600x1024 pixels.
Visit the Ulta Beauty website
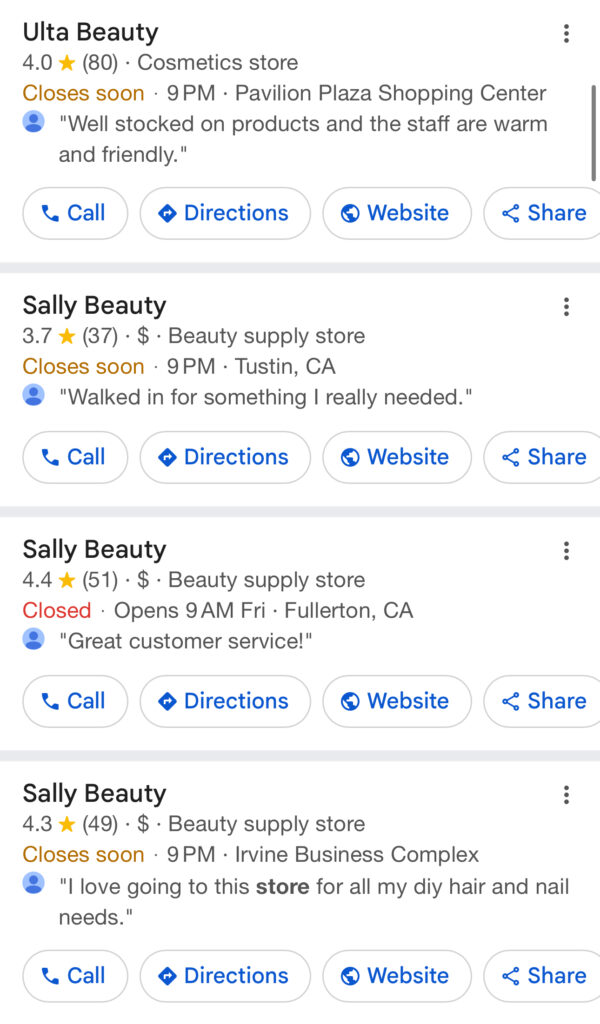(x=396, y=213)
